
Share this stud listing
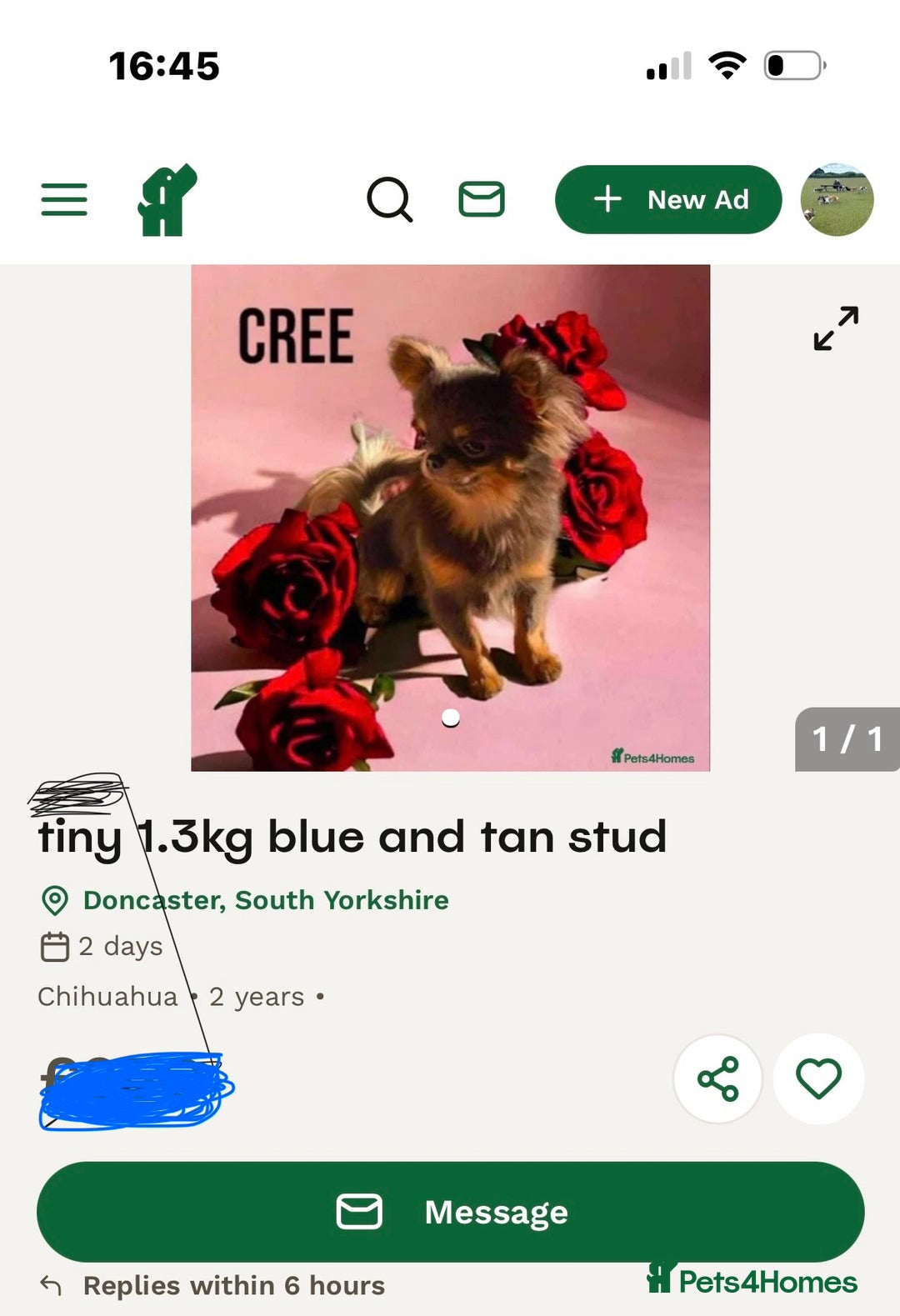(x=717, y=1079)
